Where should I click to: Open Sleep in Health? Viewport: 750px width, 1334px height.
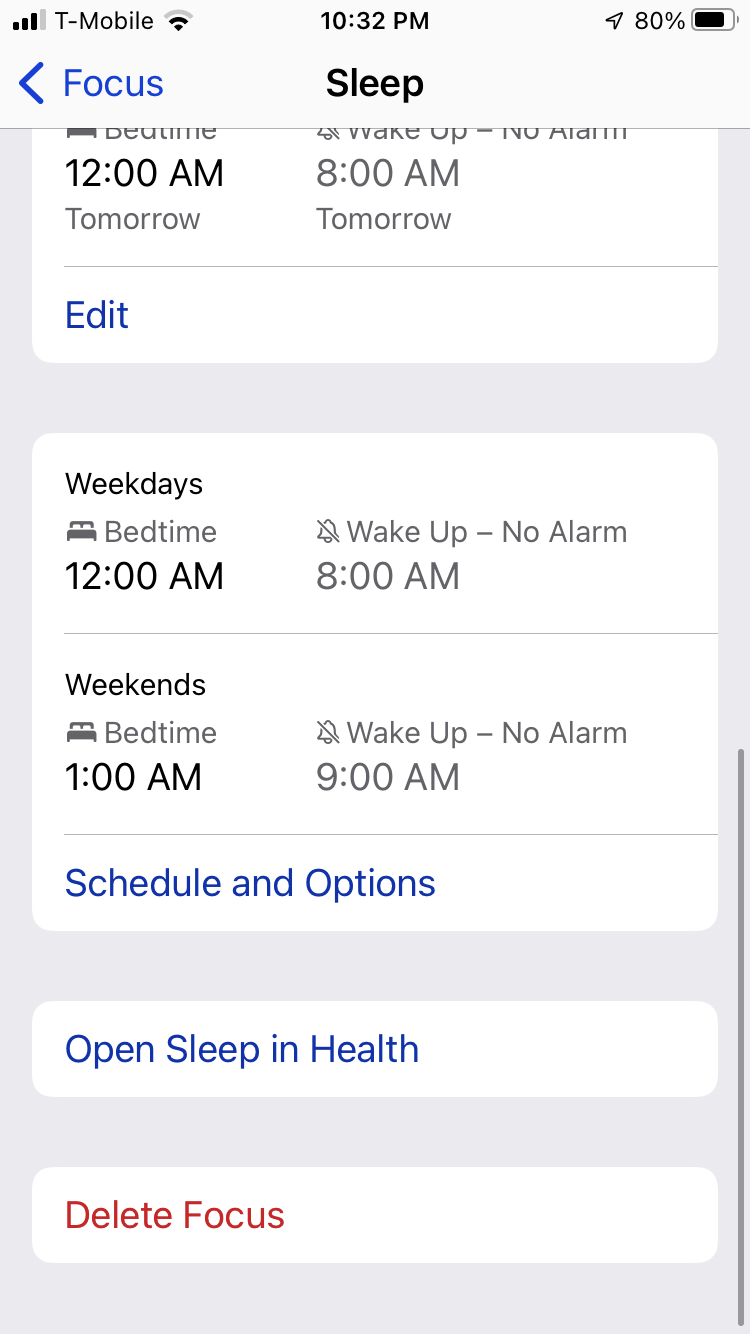point(242,1049)
